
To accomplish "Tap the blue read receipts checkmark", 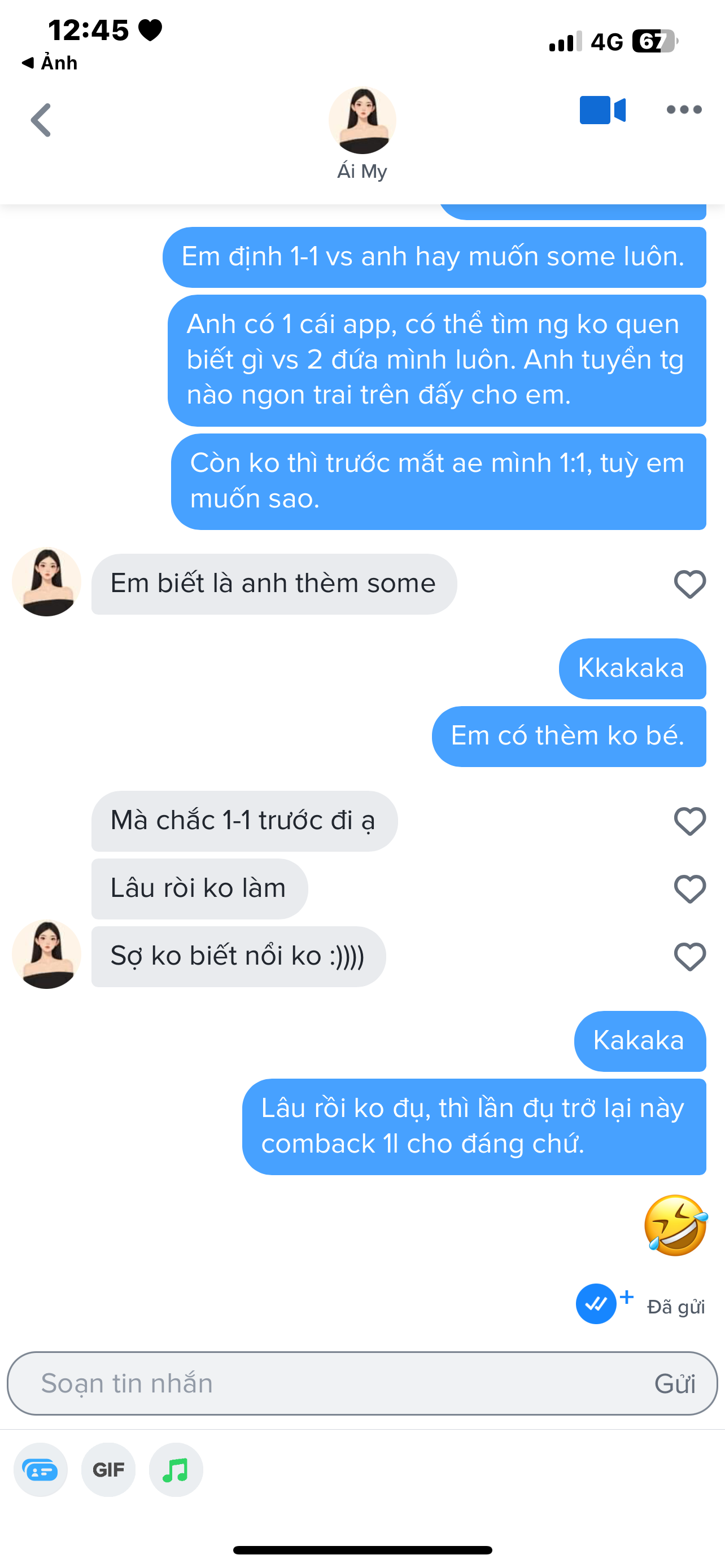I will click(x=597, y=1303).
